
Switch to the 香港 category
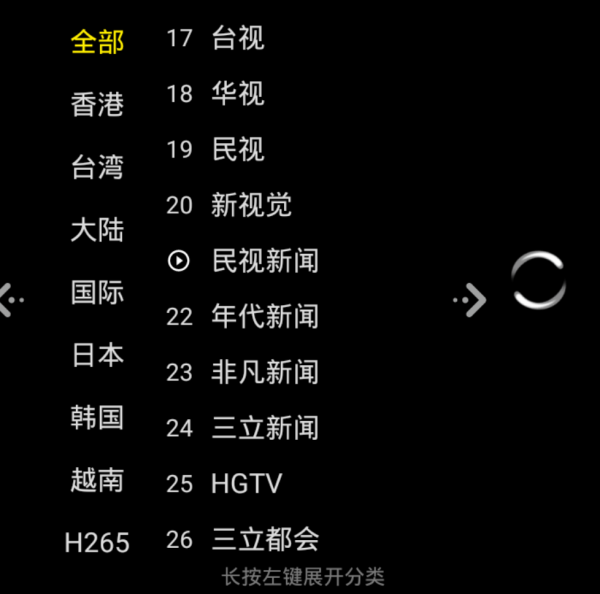(97, 104)
